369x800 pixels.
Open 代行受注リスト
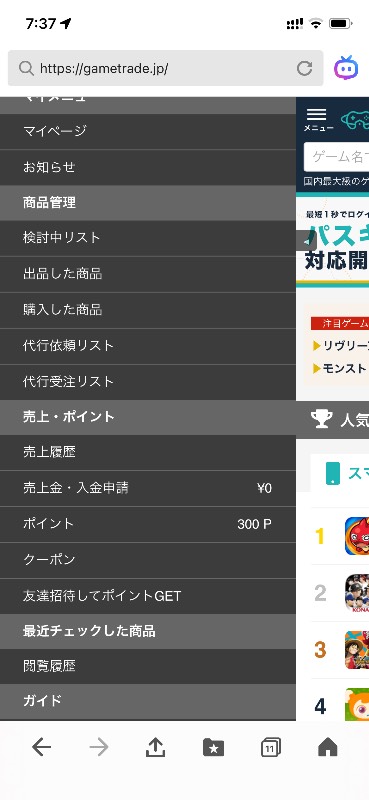point(147,382)
